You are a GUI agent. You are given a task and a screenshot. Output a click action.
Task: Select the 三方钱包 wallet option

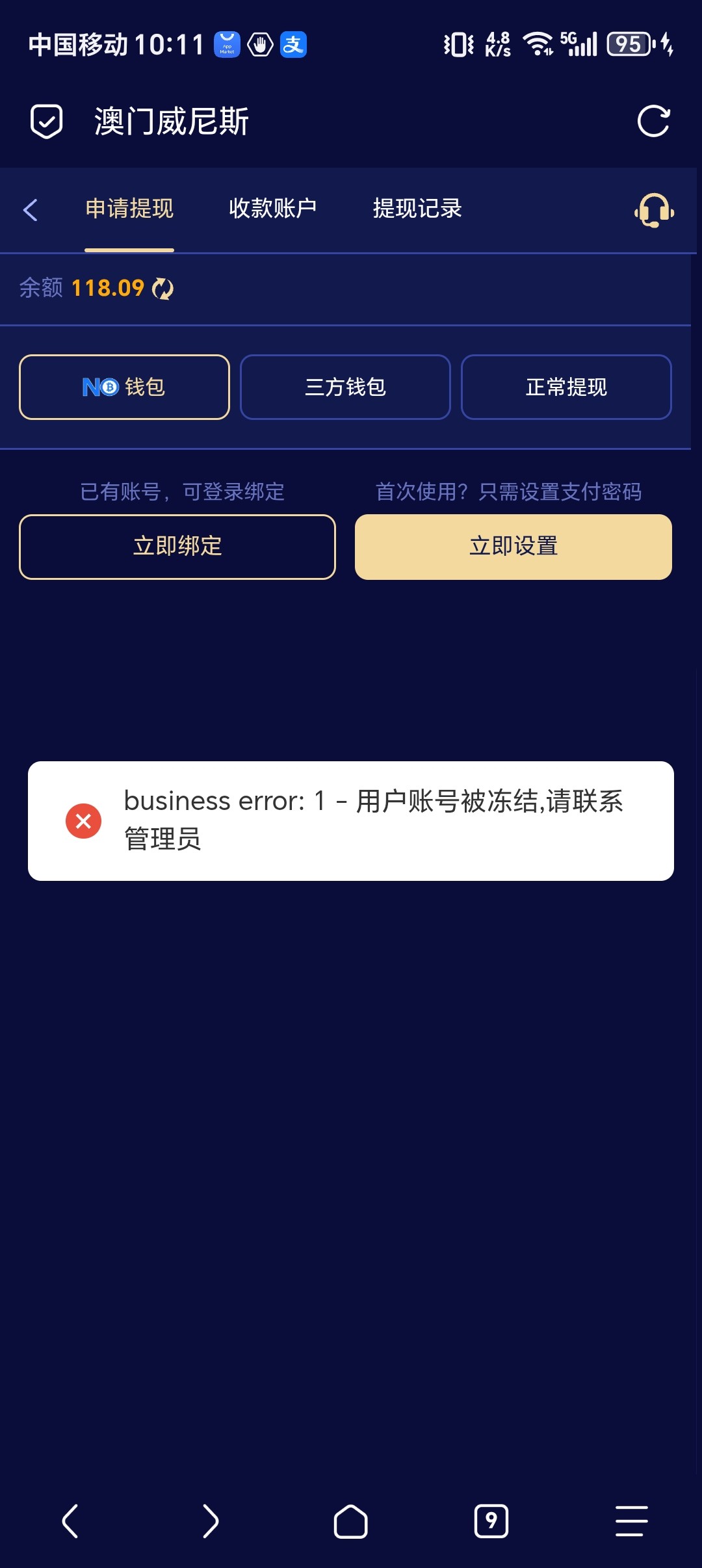(345, 387)
